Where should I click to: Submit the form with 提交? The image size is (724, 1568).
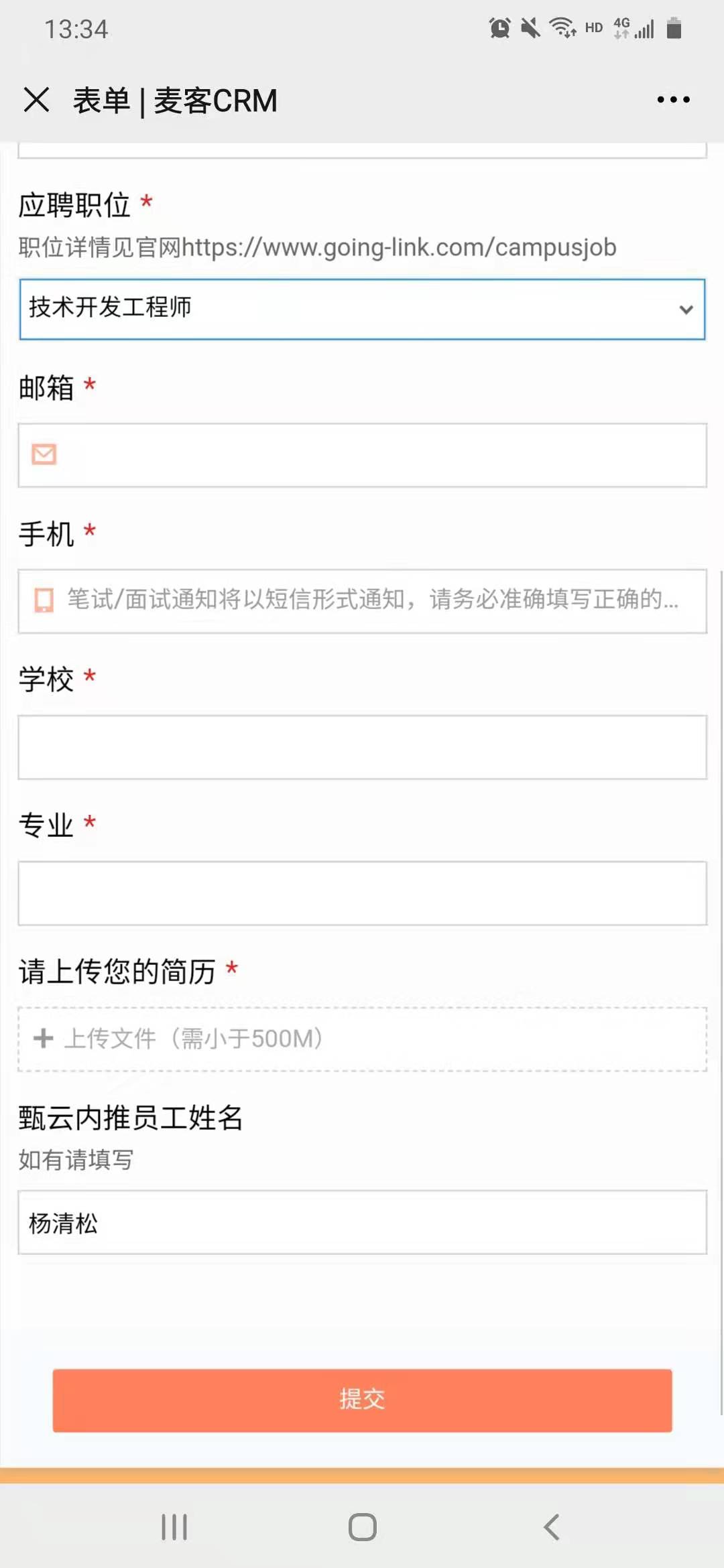[x=362, y=1400]
